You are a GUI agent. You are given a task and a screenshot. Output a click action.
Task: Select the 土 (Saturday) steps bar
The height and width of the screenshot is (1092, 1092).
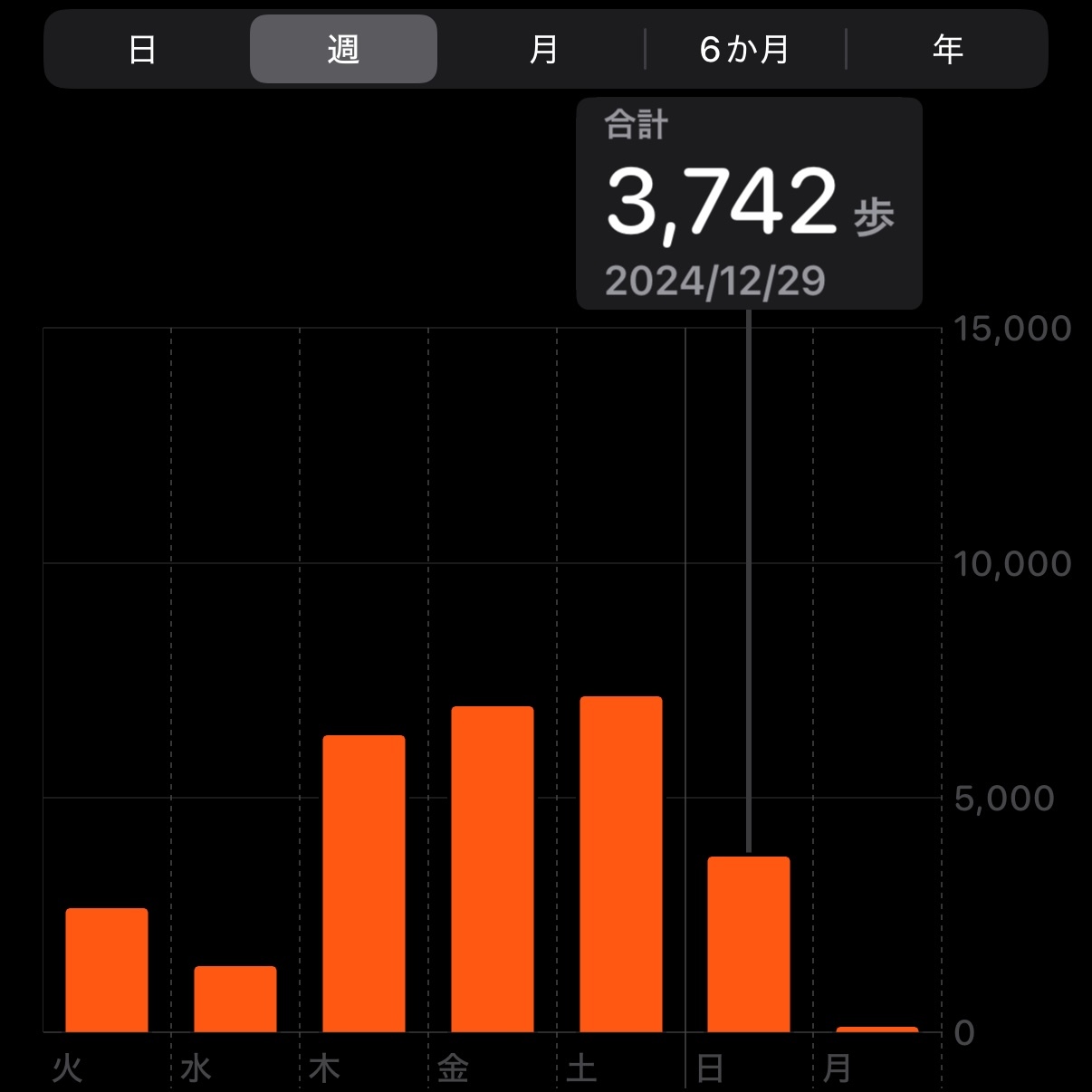[x=621, y=864]
